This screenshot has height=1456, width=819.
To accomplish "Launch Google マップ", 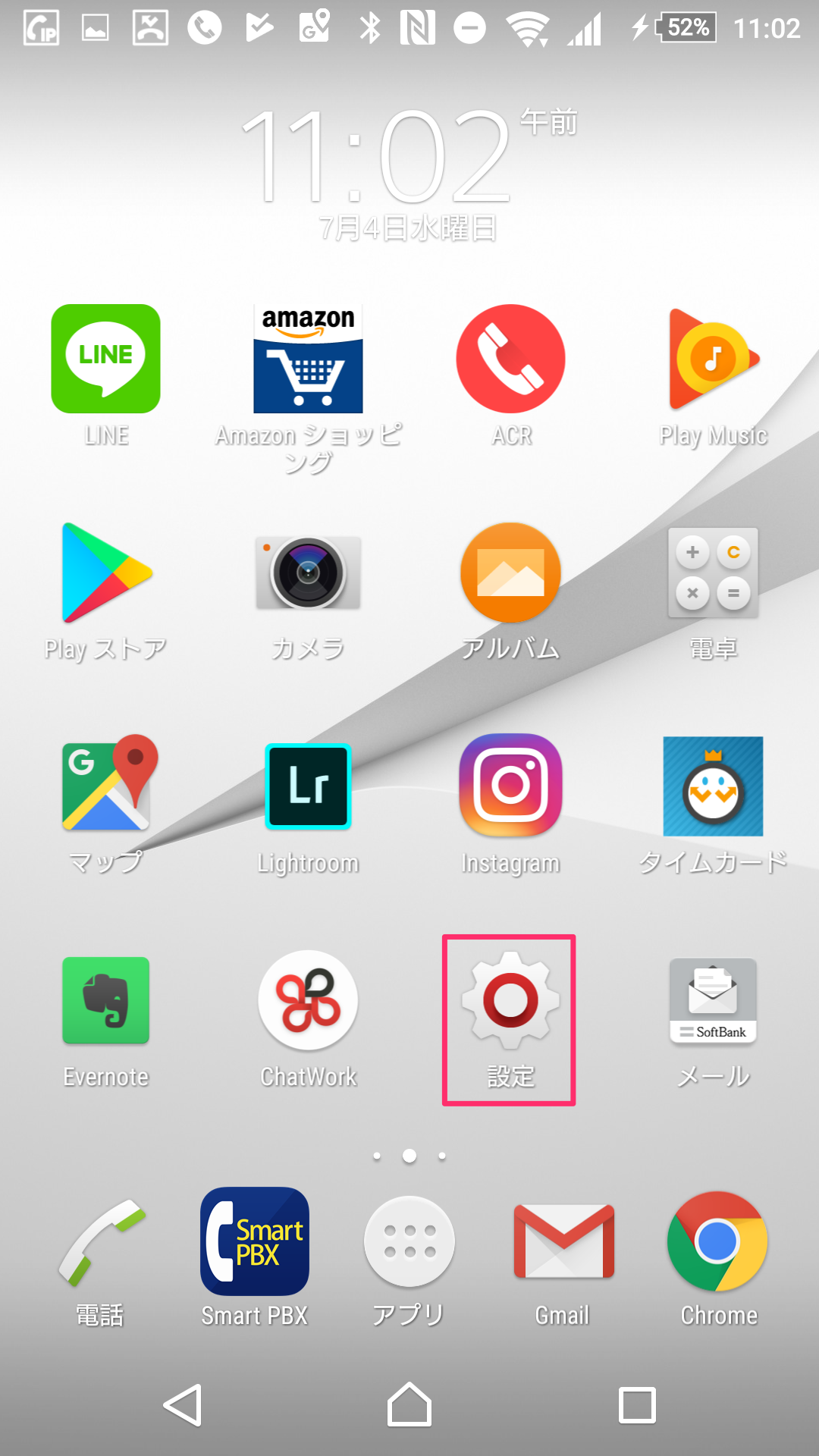I will click(x=105, y=785).
